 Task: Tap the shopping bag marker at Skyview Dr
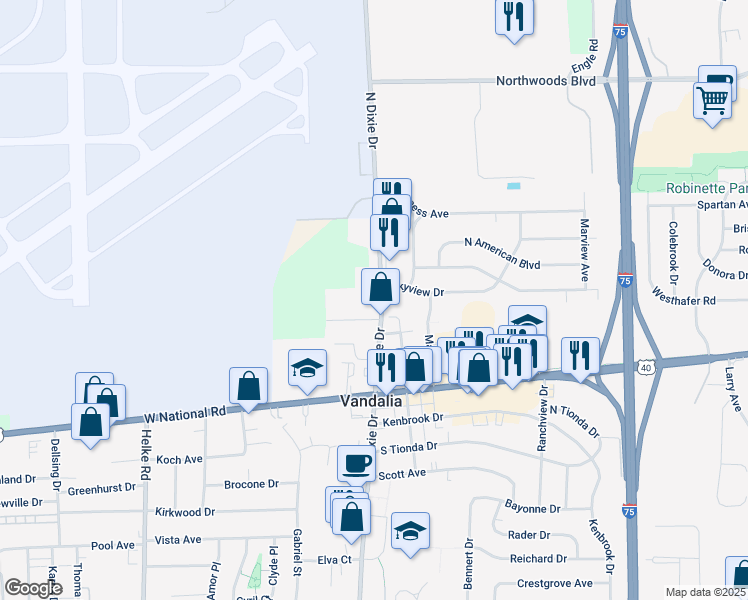[x=380, y=288]
